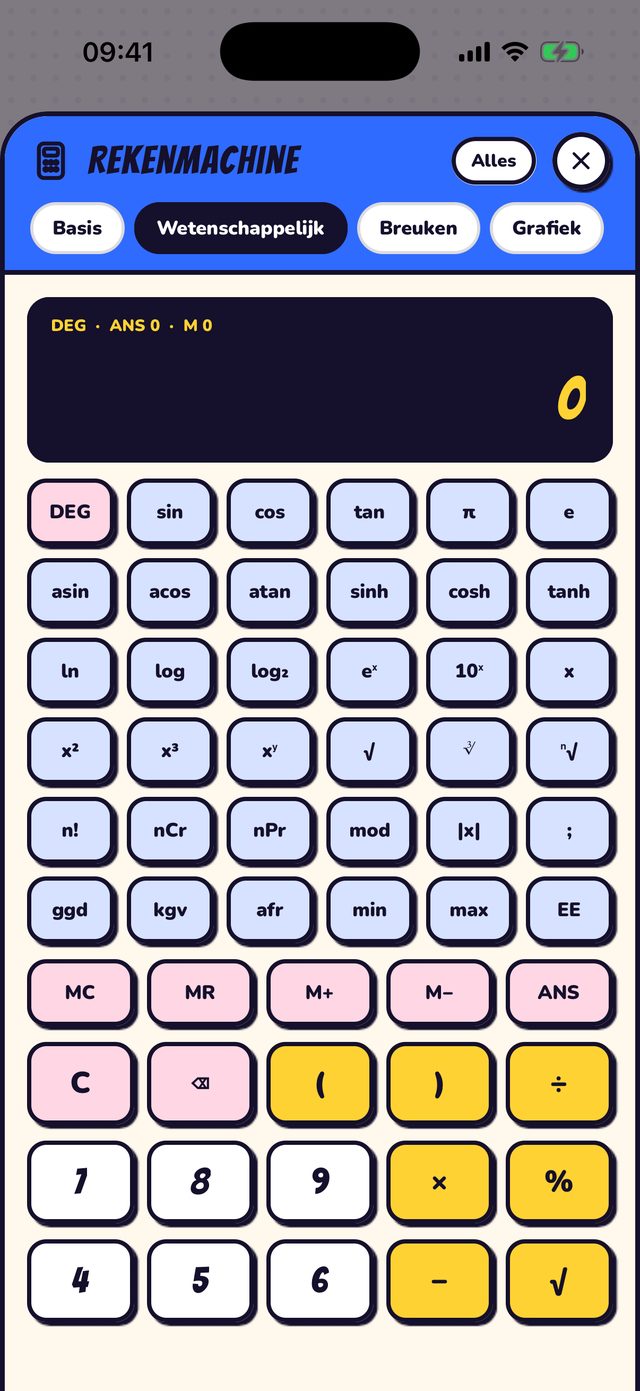
Task: Open the Grafiek tab
Action: point(546,228)
